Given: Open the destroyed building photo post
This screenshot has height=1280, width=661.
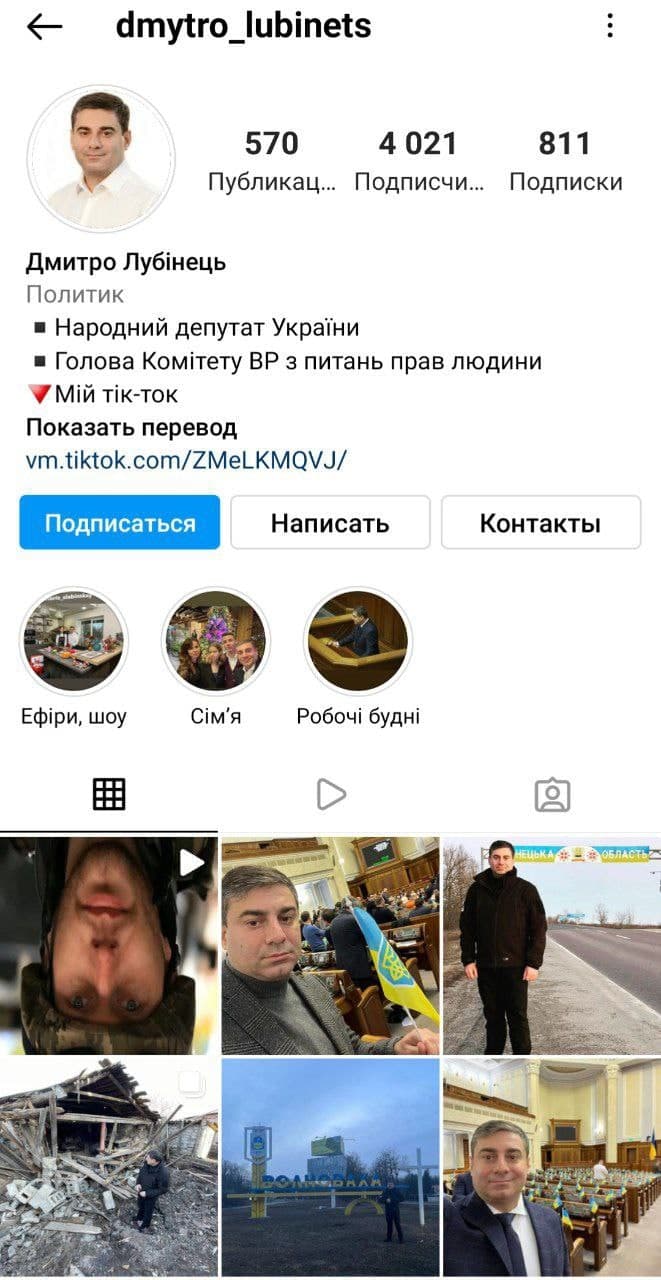Looking at the screenshot, I should [108, 1167].
